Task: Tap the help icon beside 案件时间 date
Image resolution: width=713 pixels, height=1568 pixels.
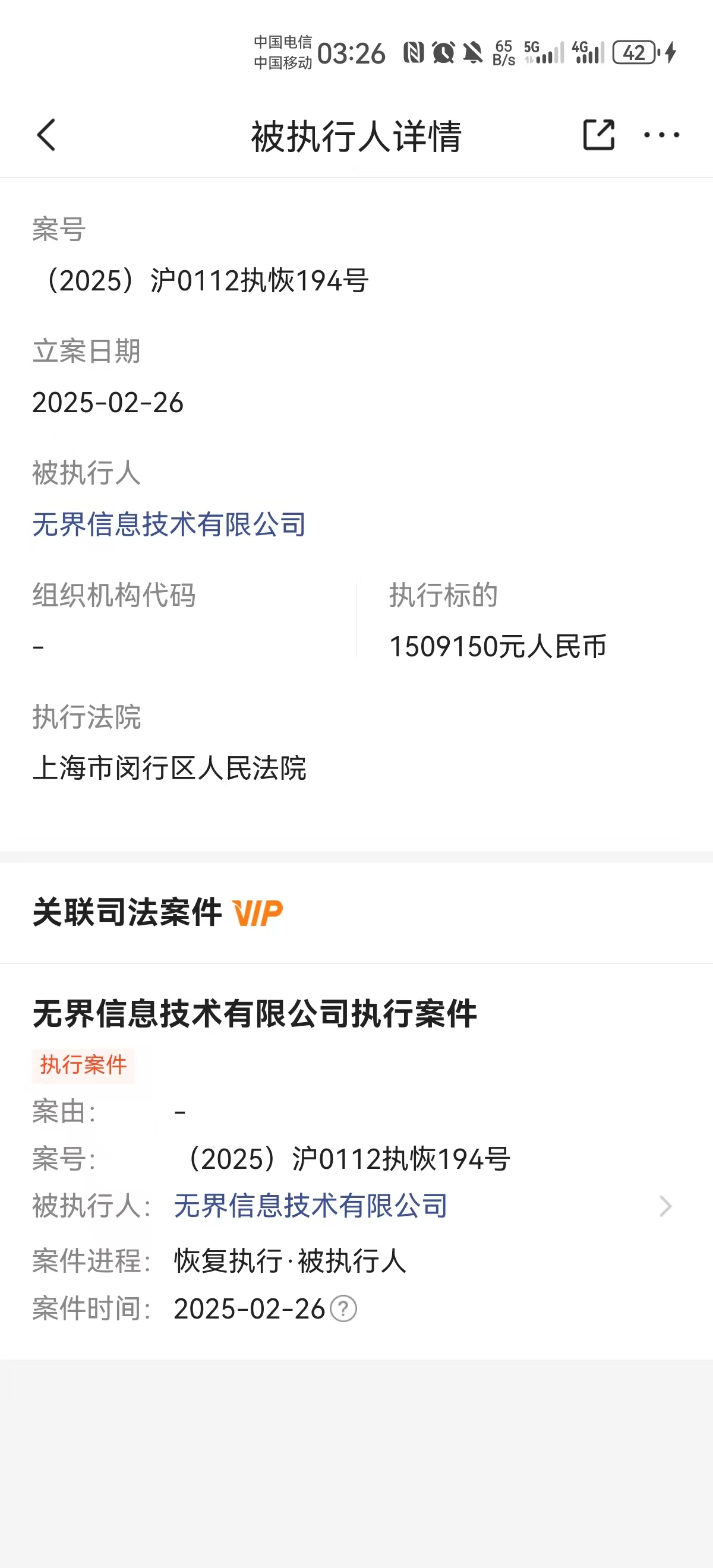Action: click(343, 1308)
